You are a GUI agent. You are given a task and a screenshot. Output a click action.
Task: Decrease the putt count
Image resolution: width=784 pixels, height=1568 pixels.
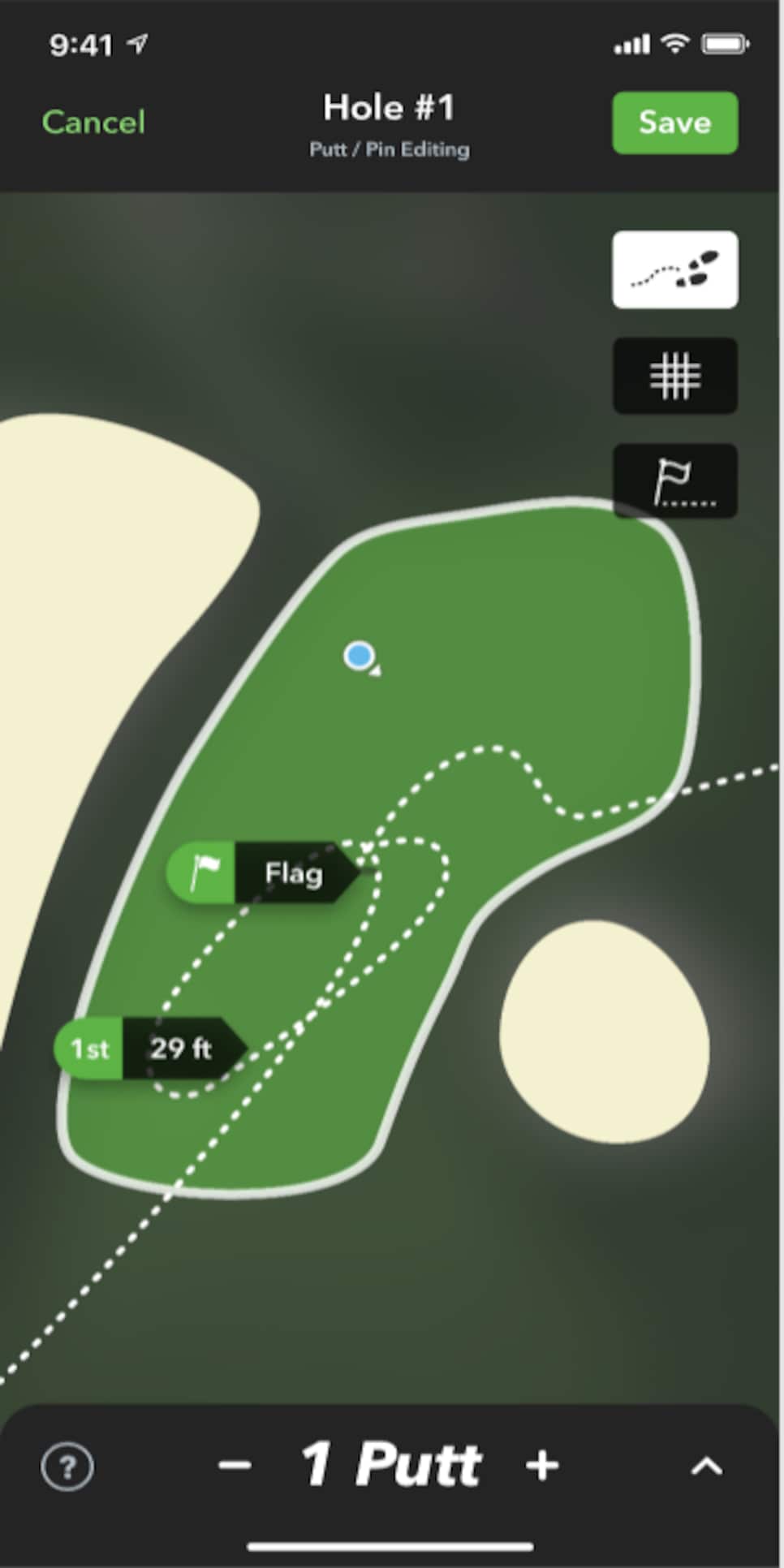235,1466
